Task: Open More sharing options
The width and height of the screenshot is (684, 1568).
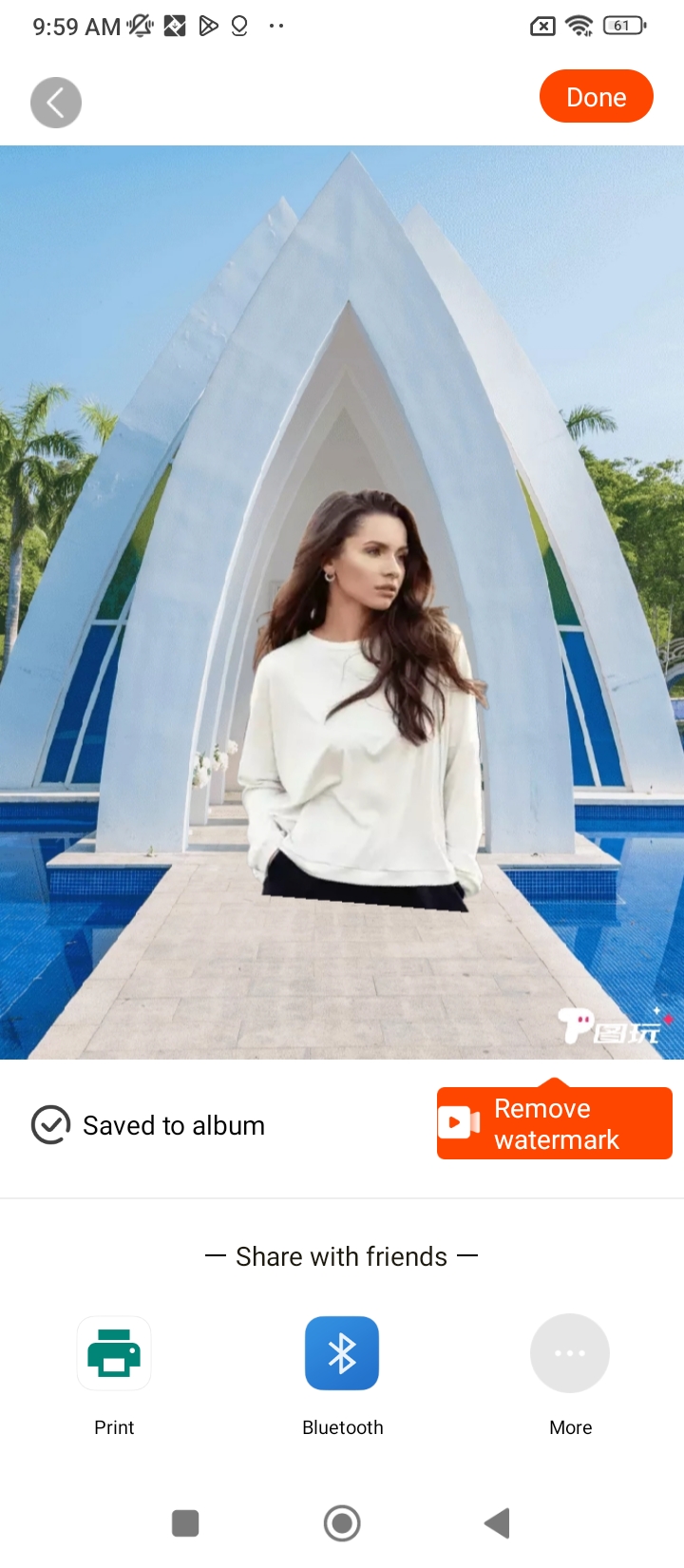Action: [570, 1354]
